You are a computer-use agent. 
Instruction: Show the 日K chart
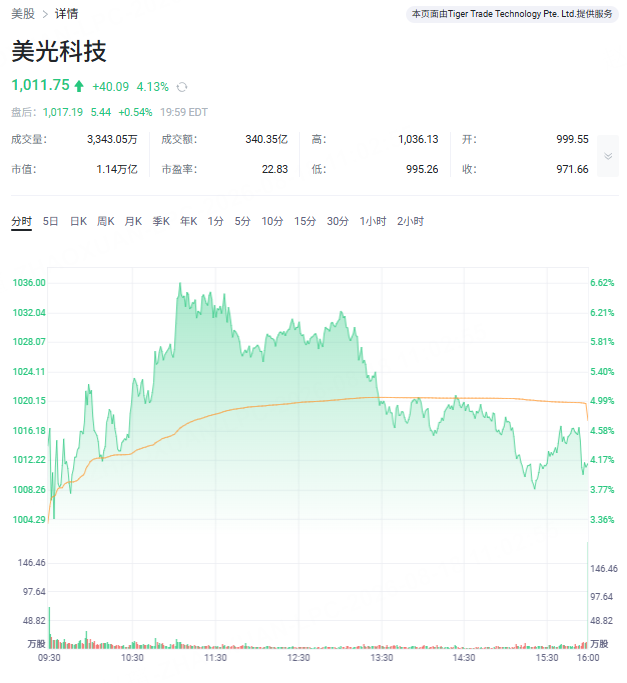78,221
